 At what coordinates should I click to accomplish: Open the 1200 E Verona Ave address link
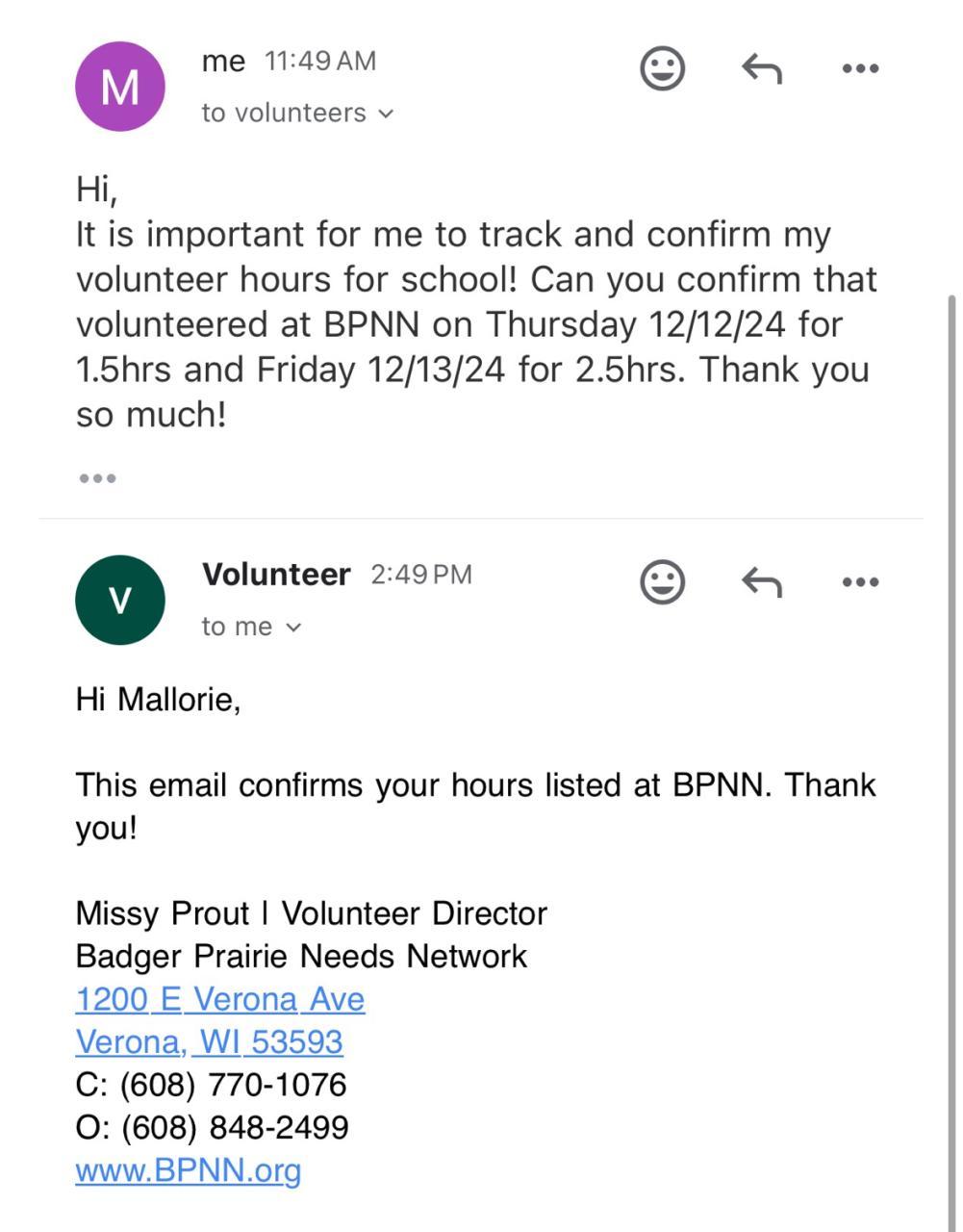click(219, 999)
